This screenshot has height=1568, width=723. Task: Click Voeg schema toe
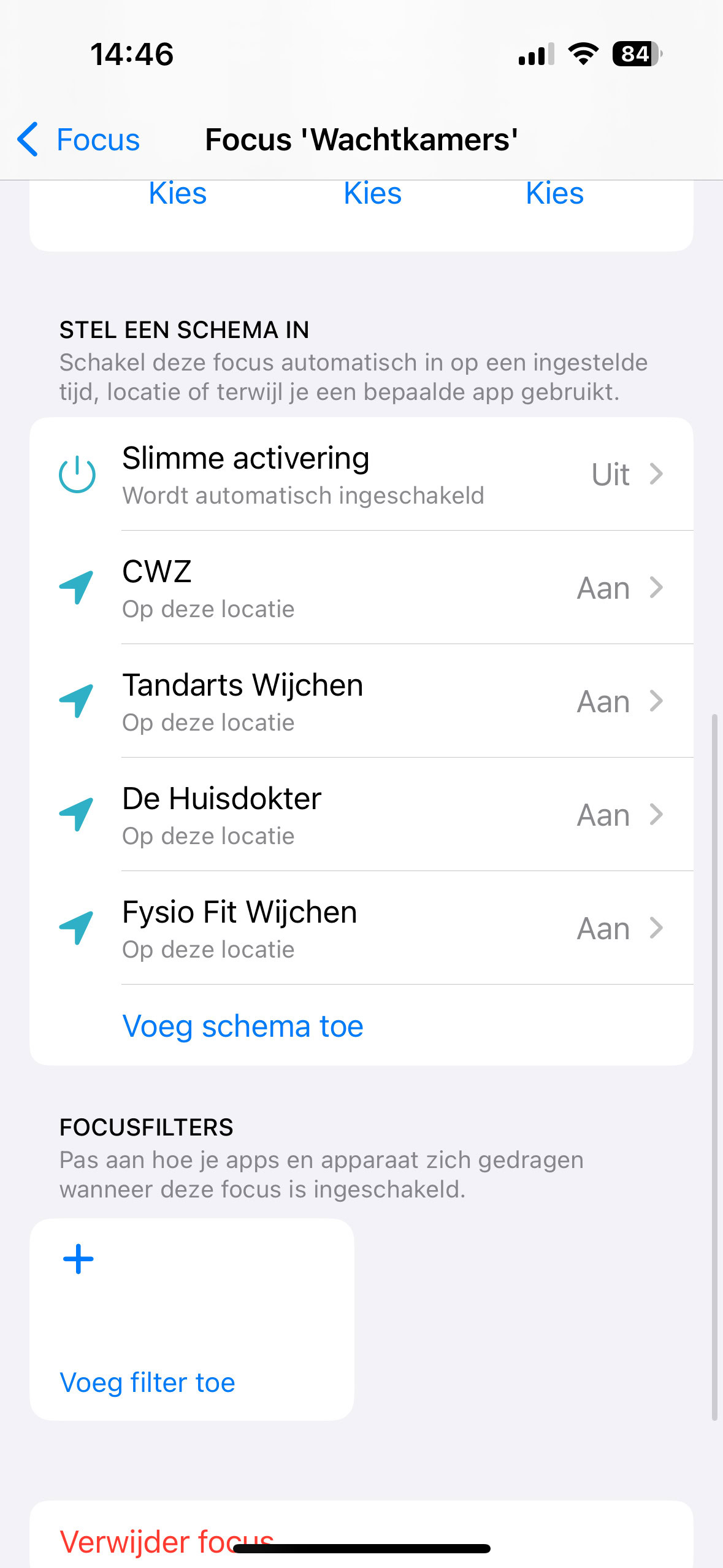point(243,1025)
